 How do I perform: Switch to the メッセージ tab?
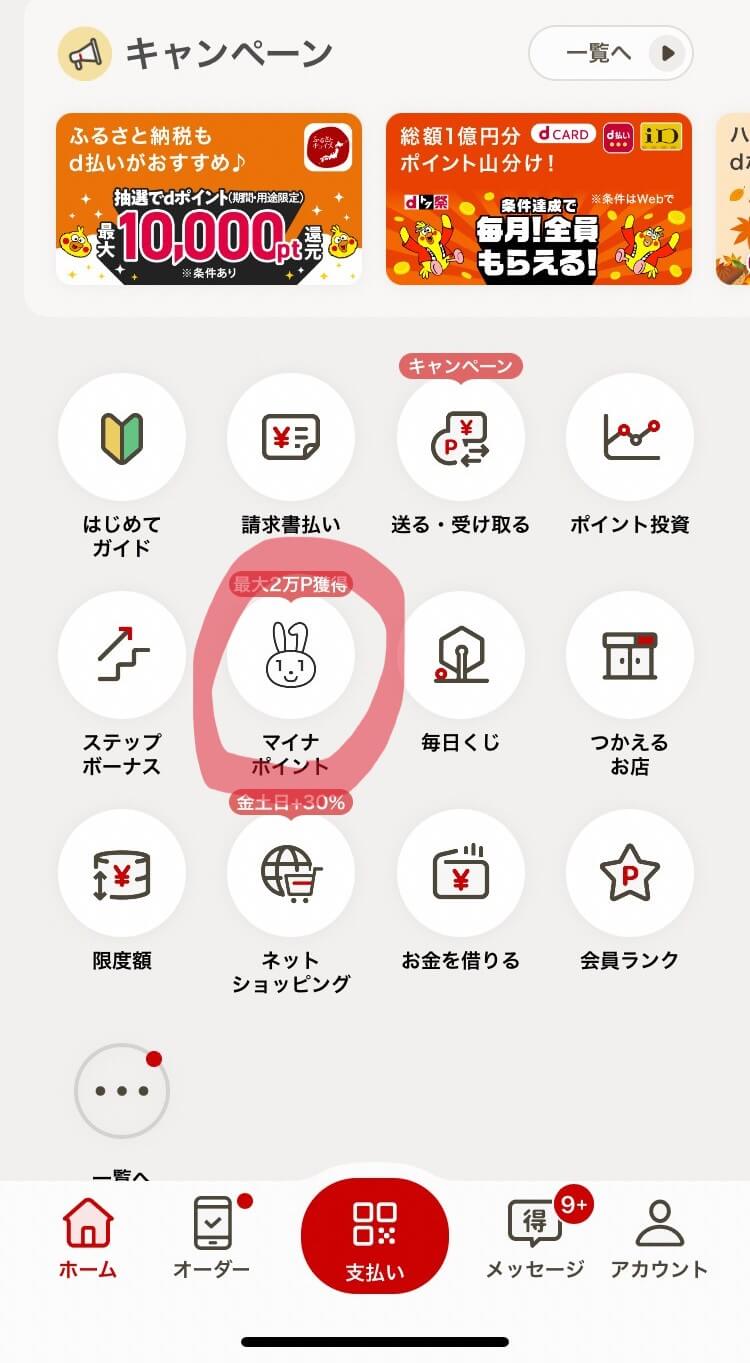(535, 1238)
